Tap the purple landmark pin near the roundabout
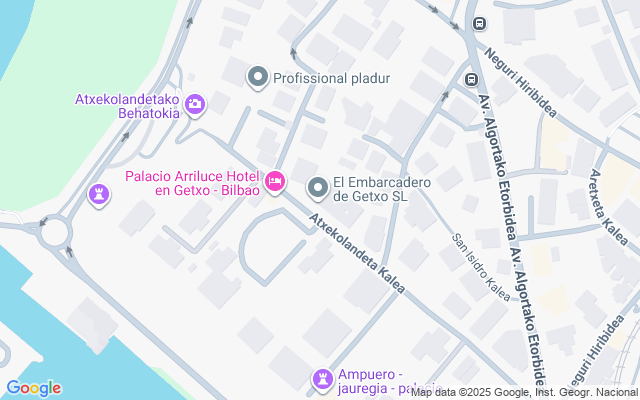This screenshot has width=640, height=400. click(x=99, y=194)
